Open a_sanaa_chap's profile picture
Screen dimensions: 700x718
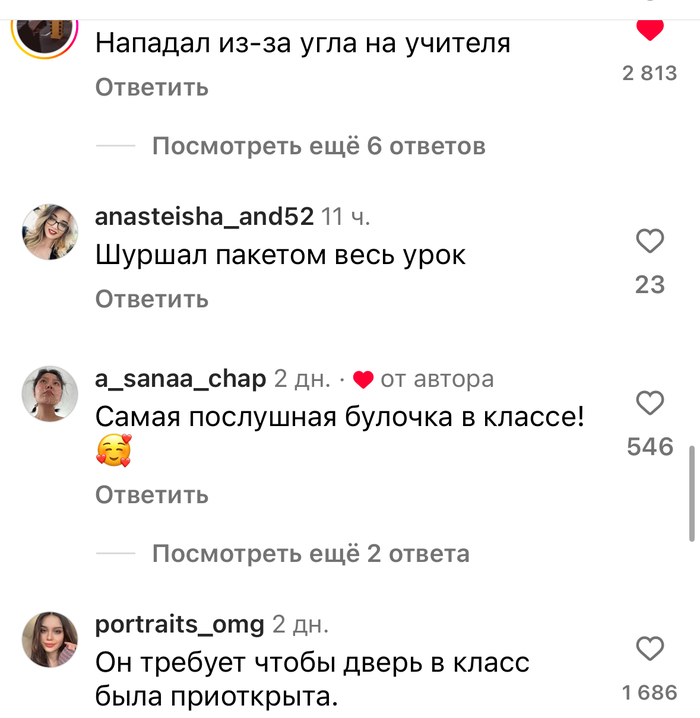tap(50, 394)
